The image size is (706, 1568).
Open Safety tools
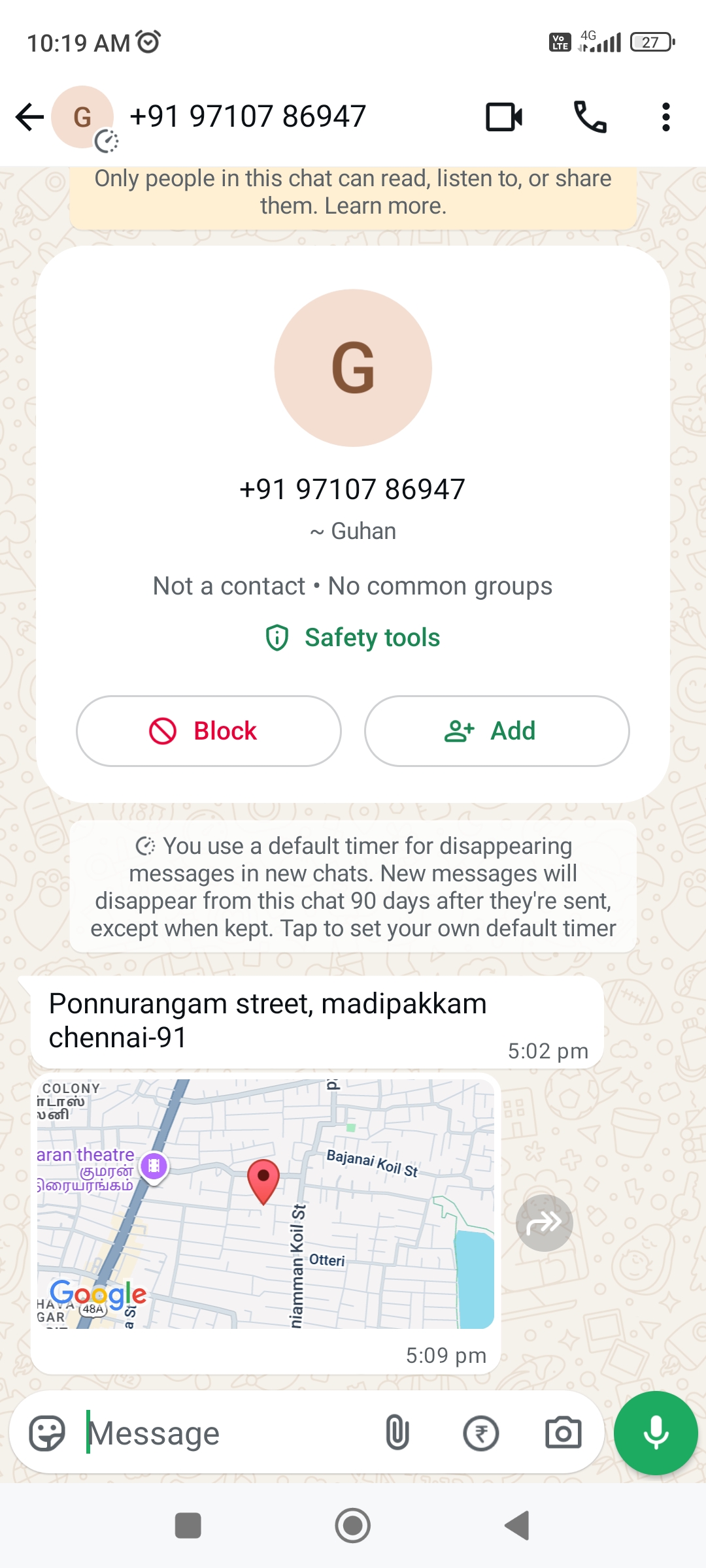click(353, 638)
